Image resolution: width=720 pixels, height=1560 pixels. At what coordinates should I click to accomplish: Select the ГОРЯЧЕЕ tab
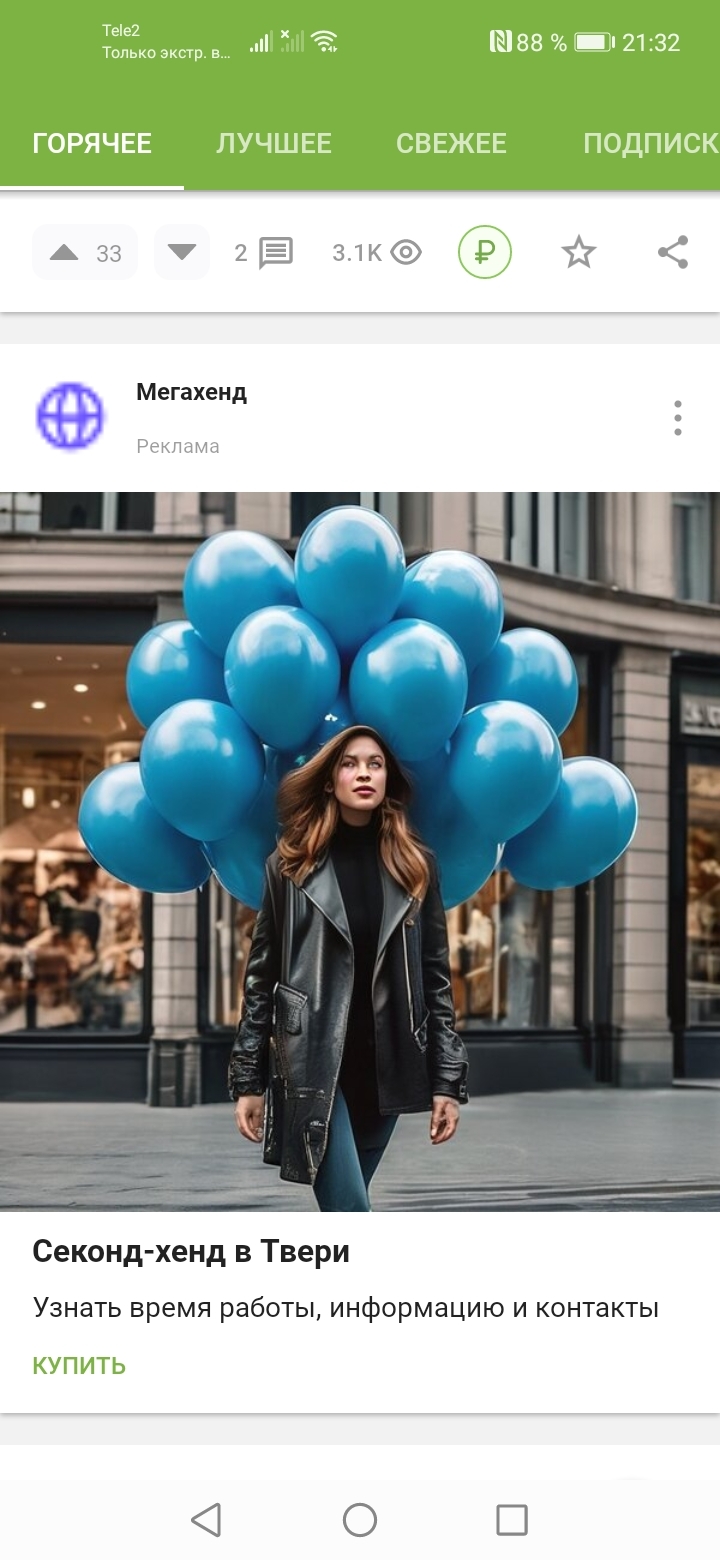point(92,143)
